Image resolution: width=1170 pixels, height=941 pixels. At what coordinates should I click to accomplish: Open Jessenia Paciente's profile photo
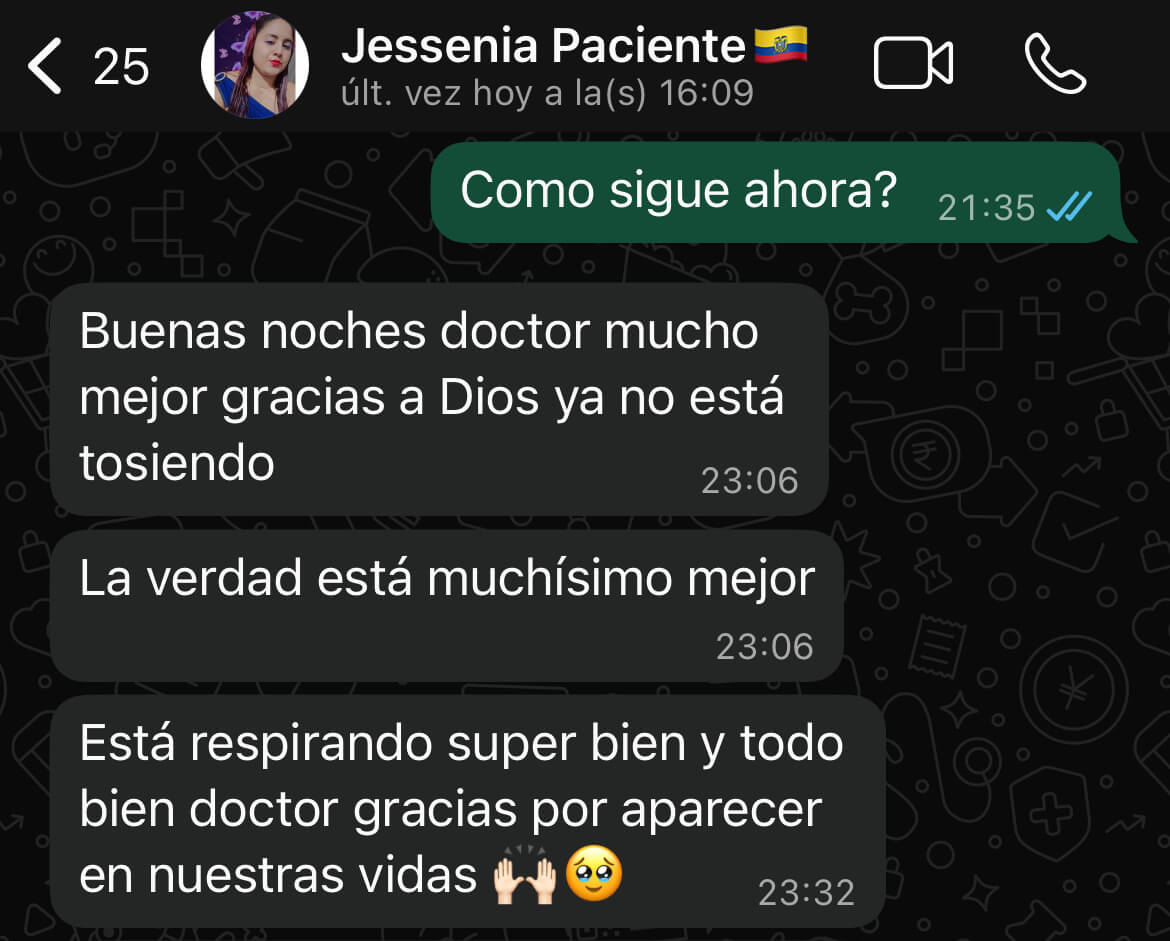point(255,66)
